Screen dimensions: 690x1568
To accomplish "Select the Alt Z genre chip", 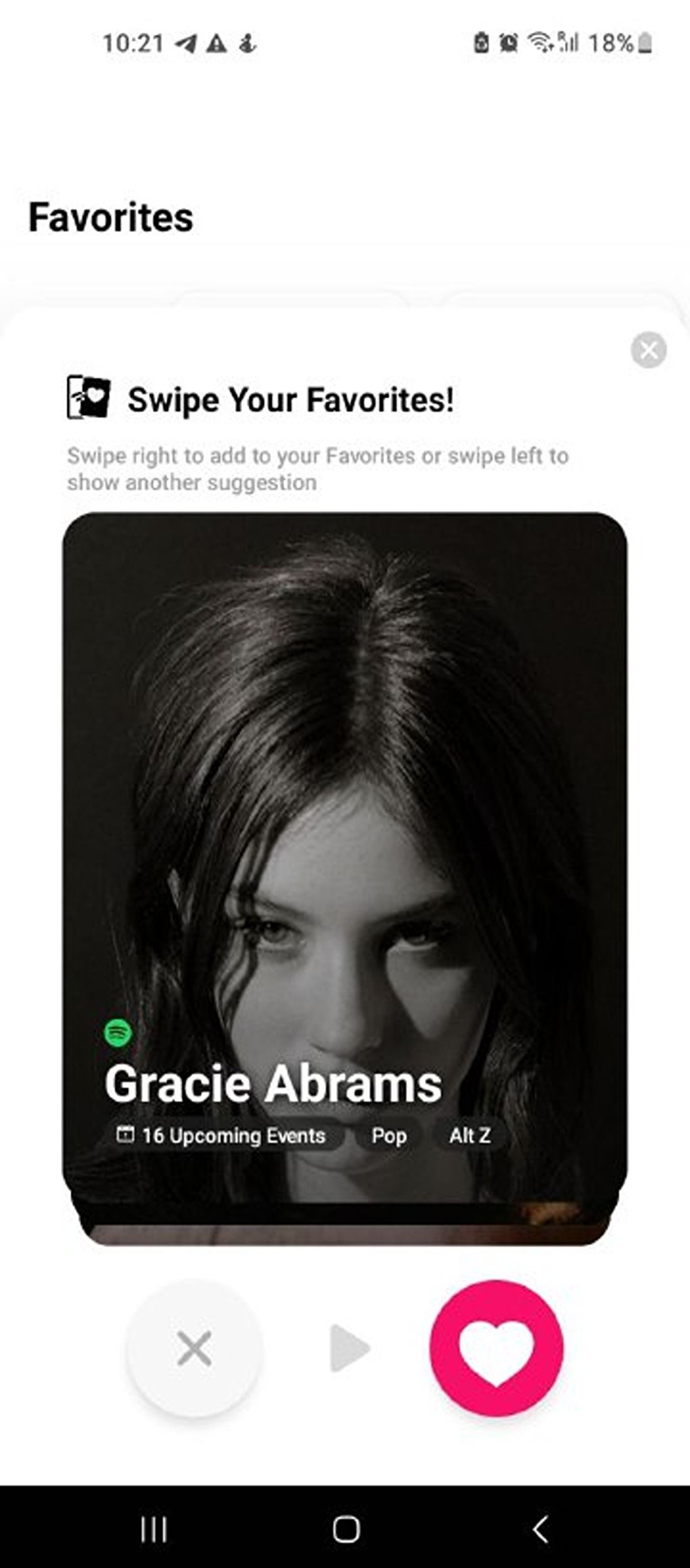I will click(x=470, y=1136).
